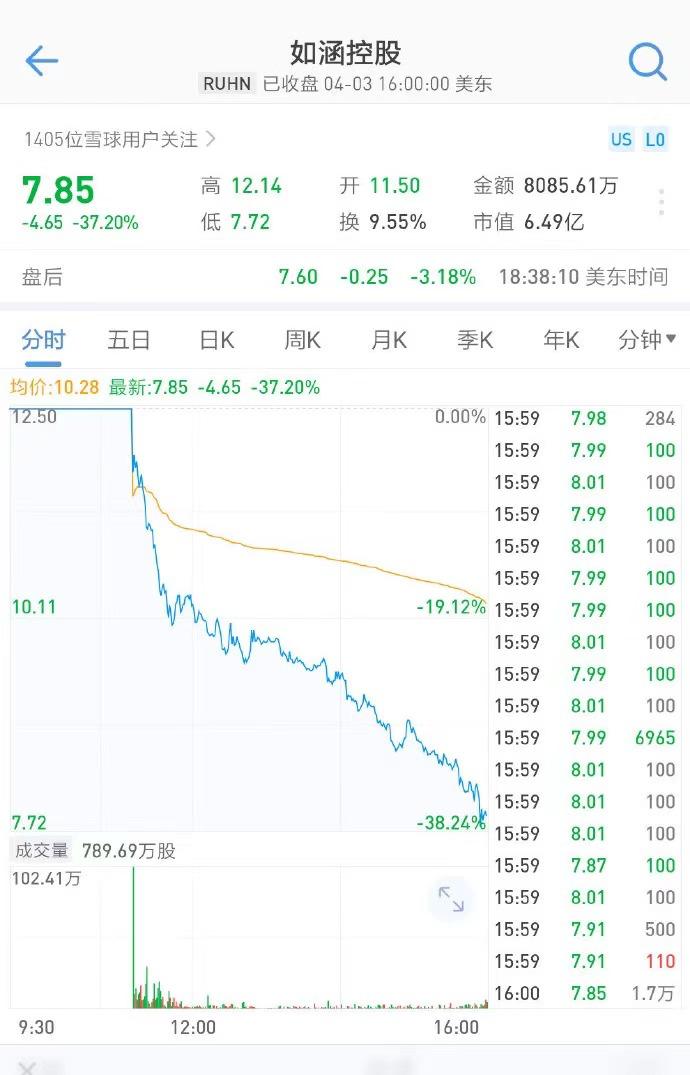690x1075 pixels.
Task: Select the 日K chart tab
Action: click(x=216, y=340)
